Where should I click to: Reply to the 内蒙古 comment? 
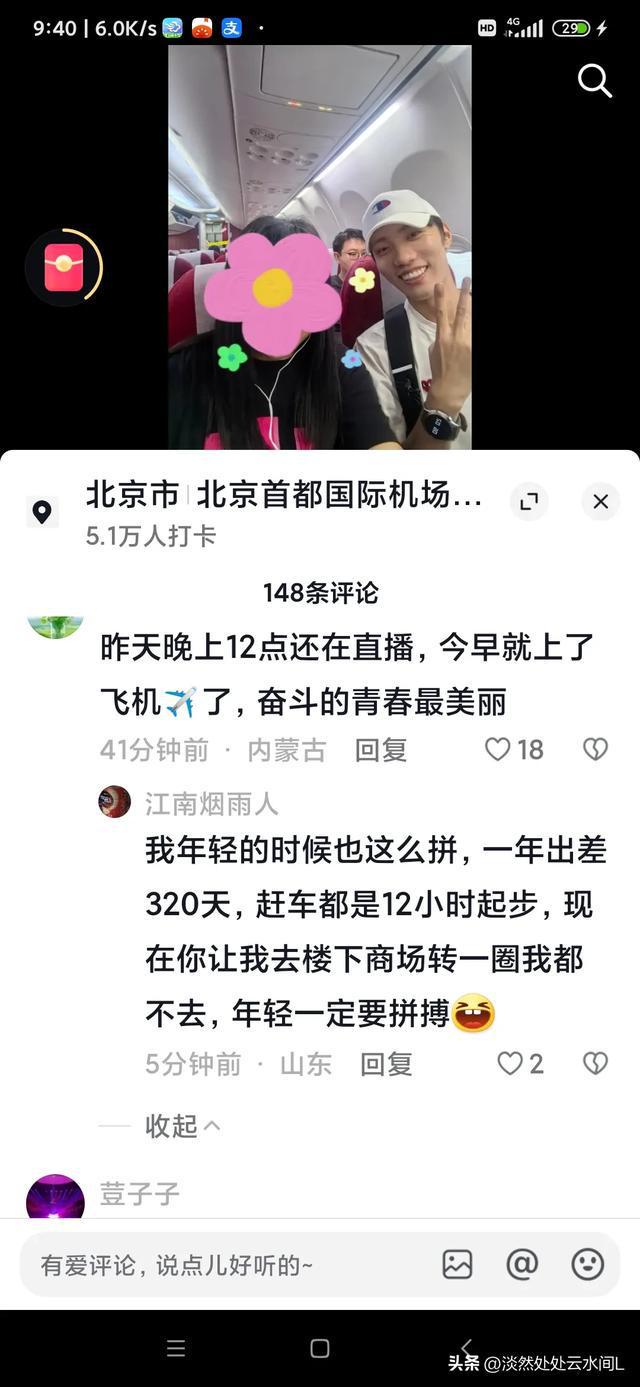[381, 750]
